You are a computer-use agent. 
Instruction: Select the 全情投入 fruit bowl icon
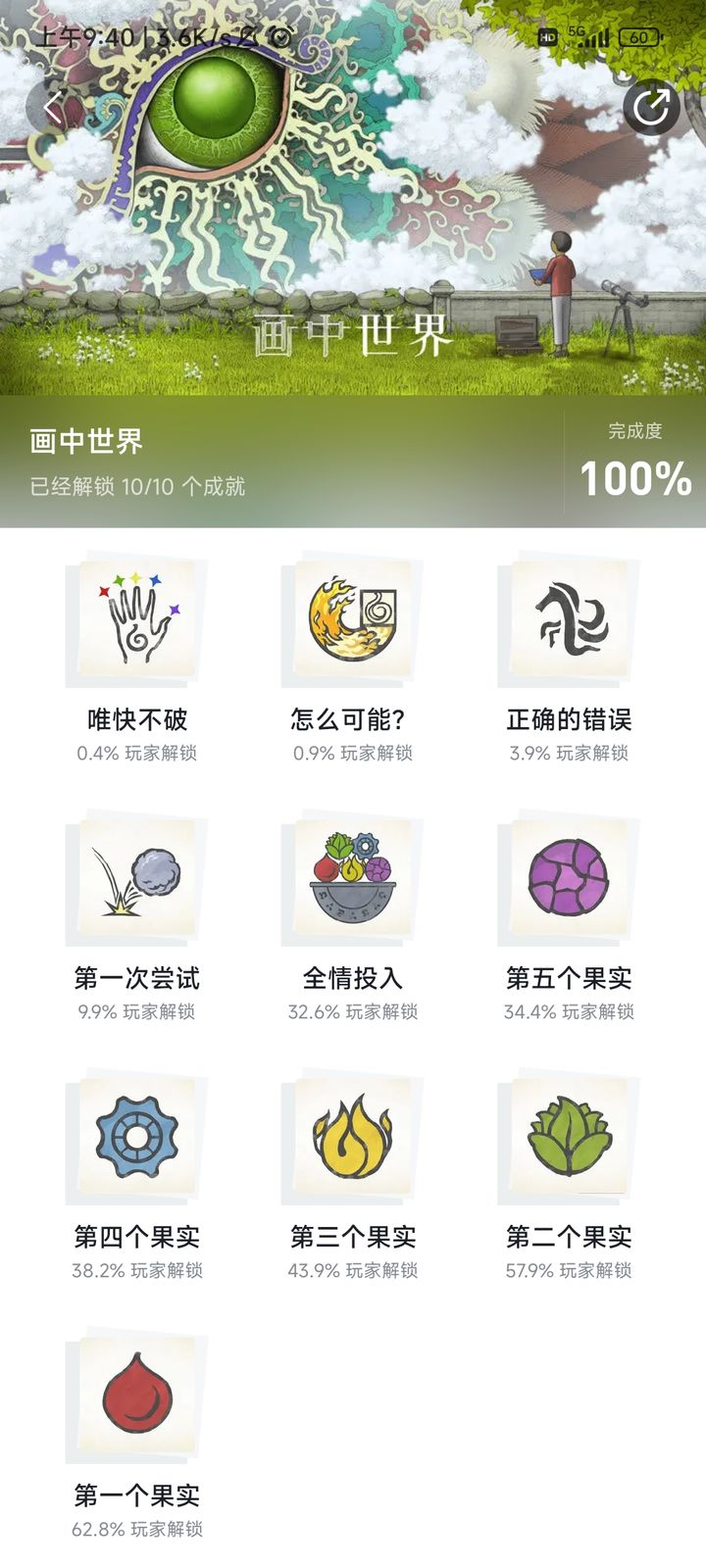pyautogui.click(x=350, y=879)
